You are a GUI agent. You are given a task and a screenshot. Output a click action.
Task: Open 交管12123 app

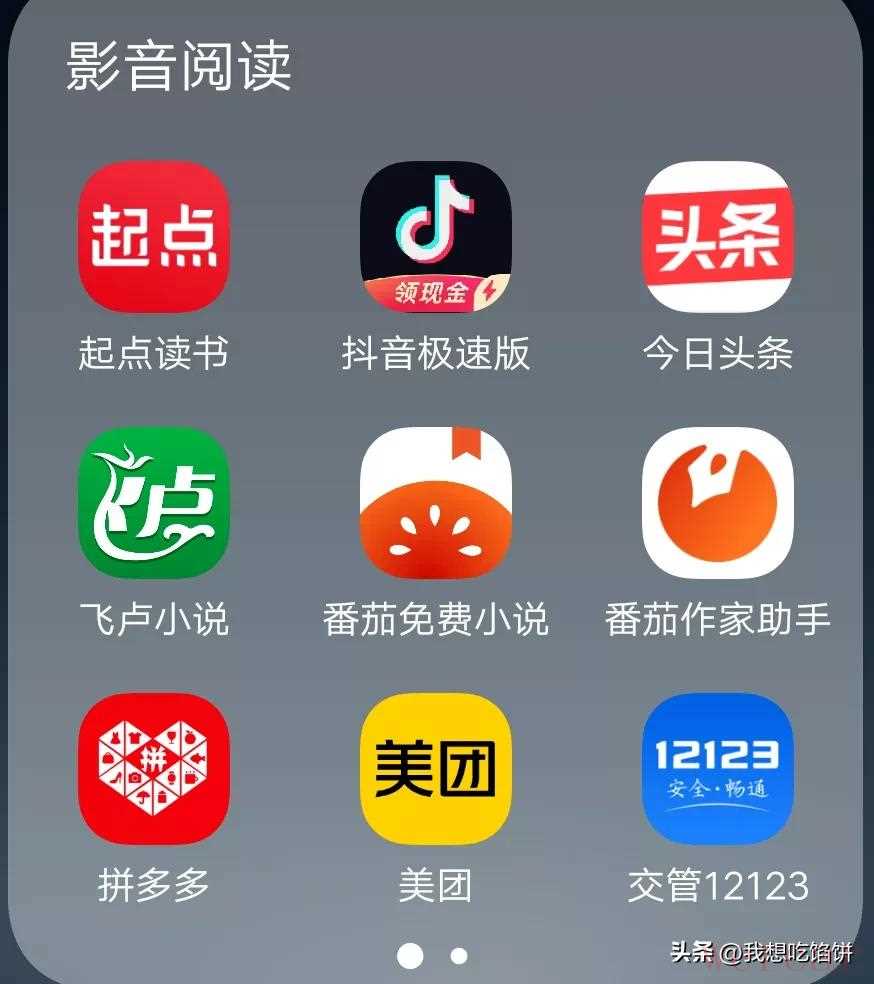point(718,769)
